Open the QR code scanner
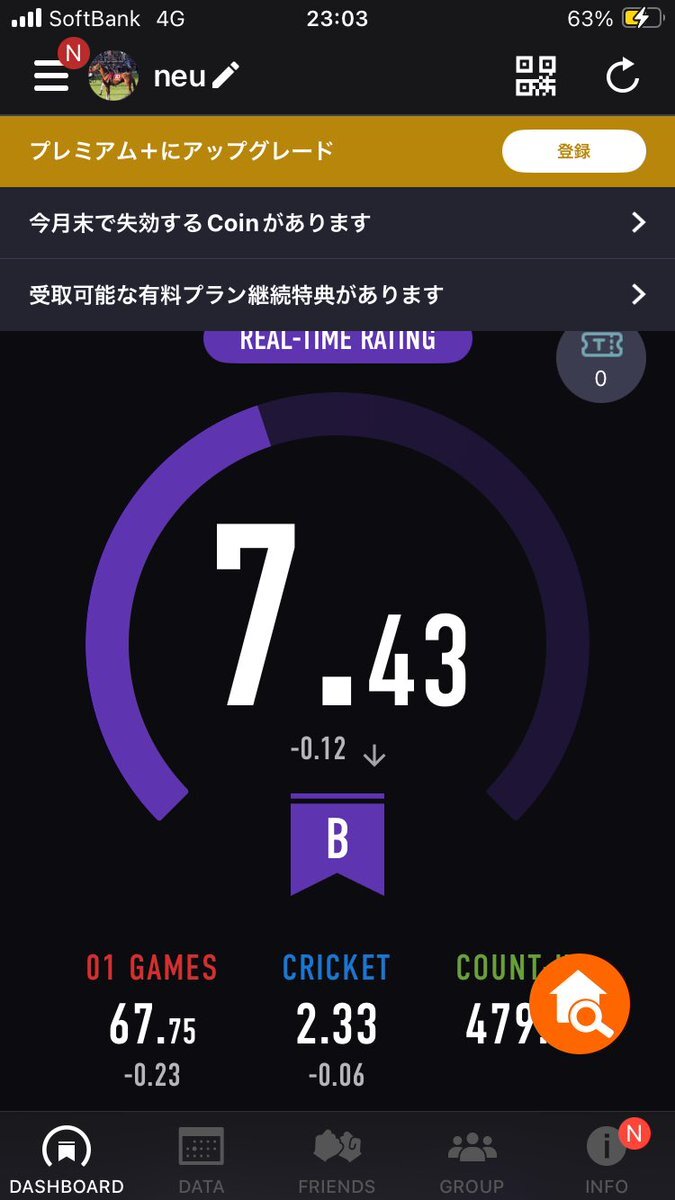Viewport: 675px width, 1200px height. click(x=536, y=76)
